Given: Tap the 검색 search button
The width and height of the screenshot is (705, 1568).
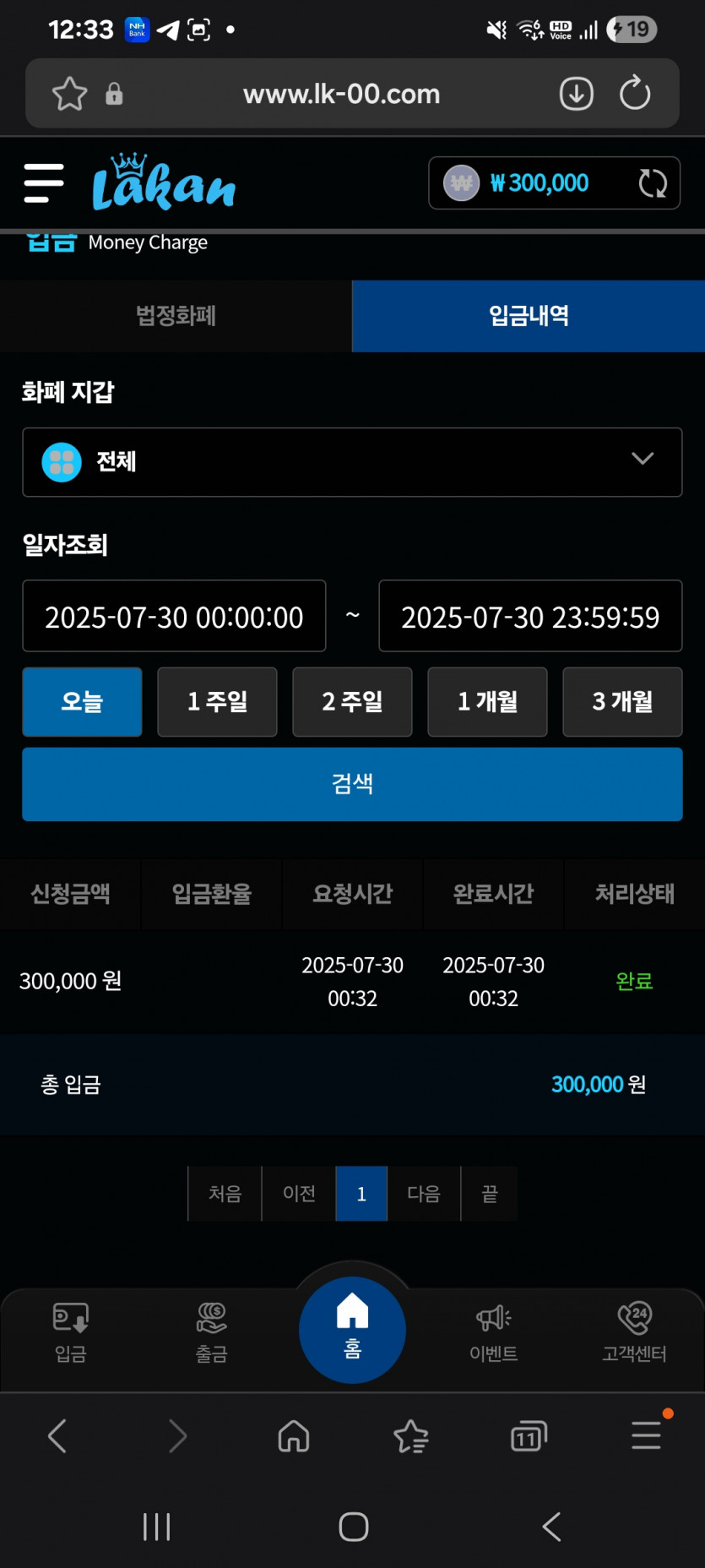Looking at the screenshot, I should [352, 784].
